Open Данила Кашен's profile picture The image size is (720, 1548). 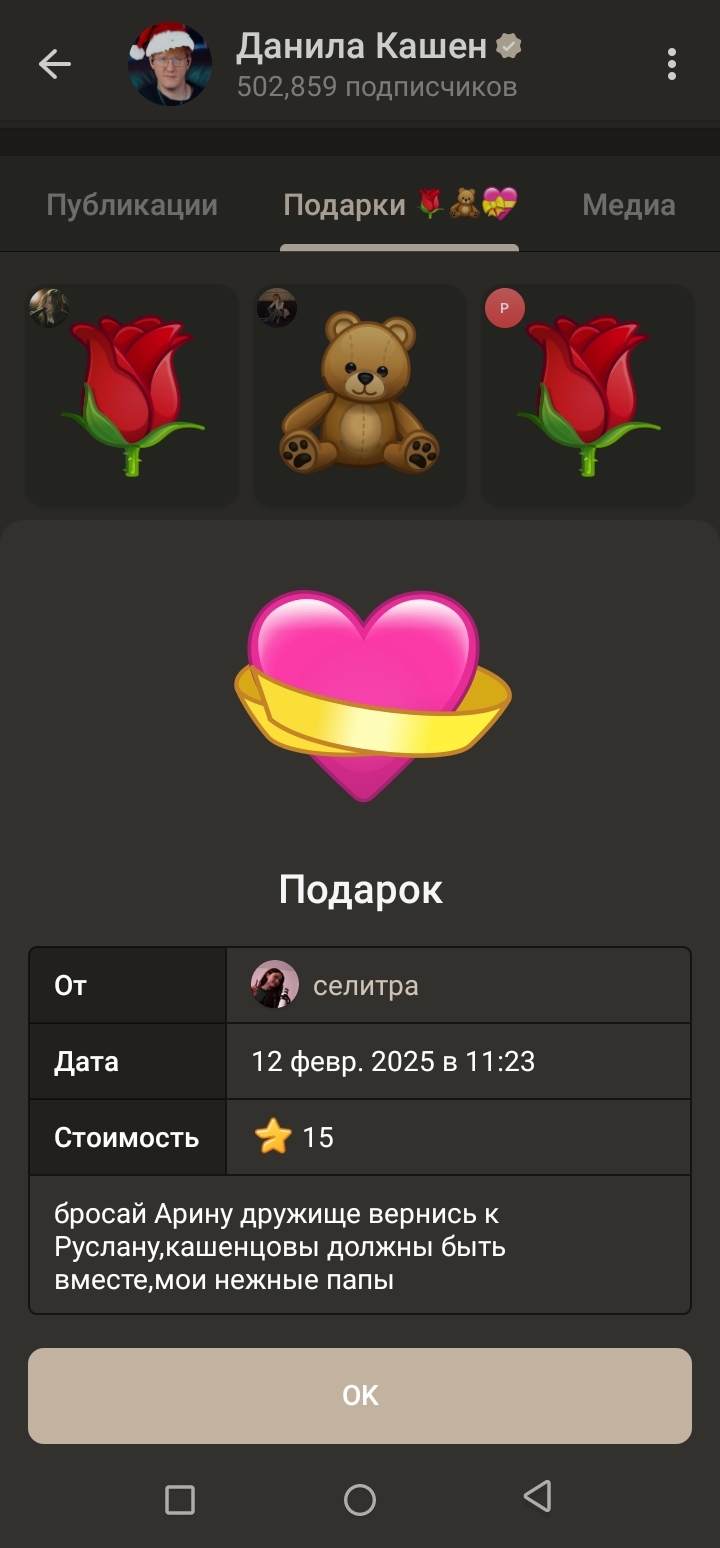[x=169, y=64]
